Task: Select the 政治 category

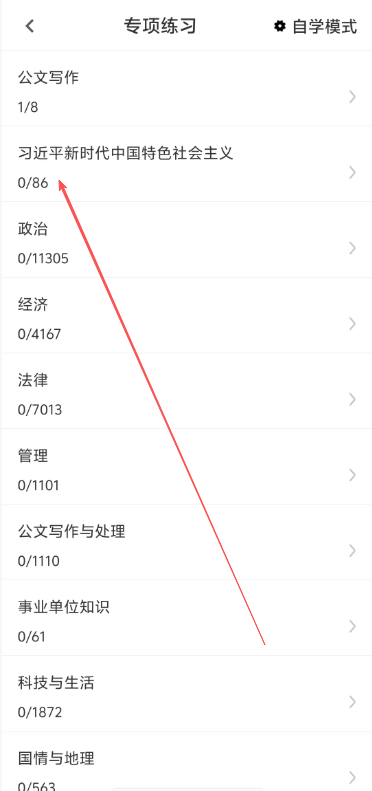Action: click(187, 240)
